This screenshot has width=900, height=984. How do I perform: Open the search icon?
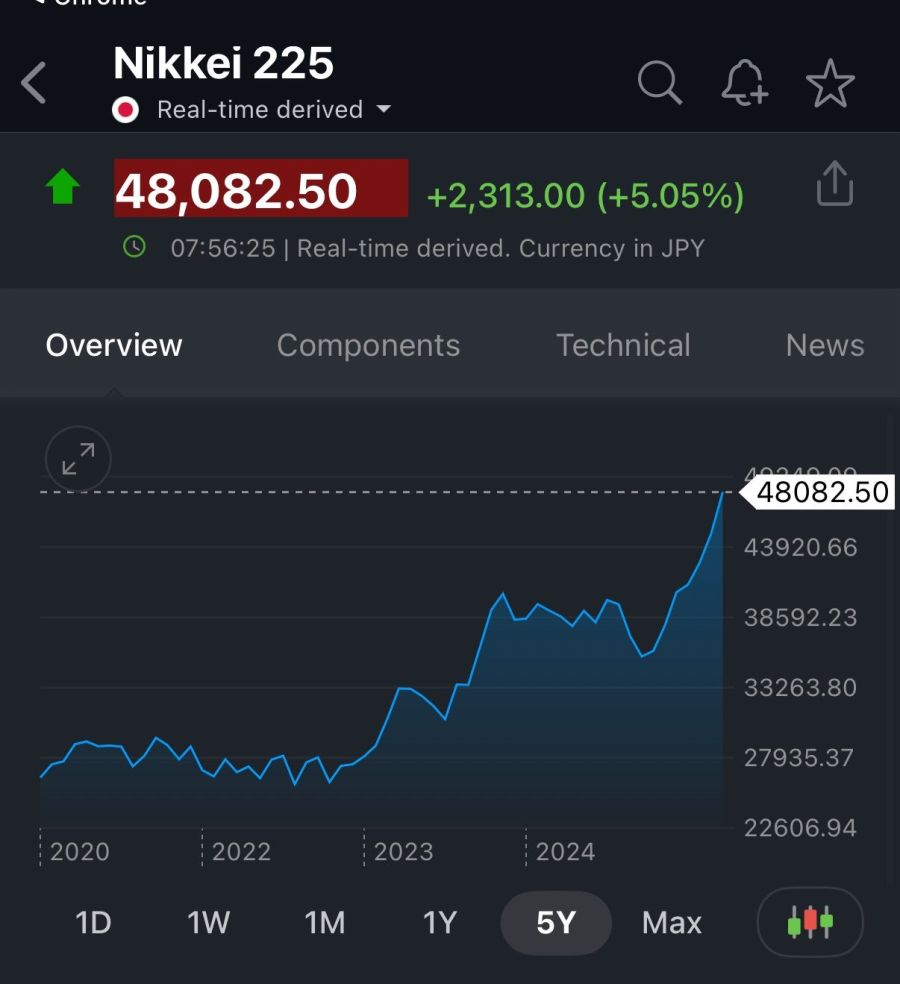(659, 83)
